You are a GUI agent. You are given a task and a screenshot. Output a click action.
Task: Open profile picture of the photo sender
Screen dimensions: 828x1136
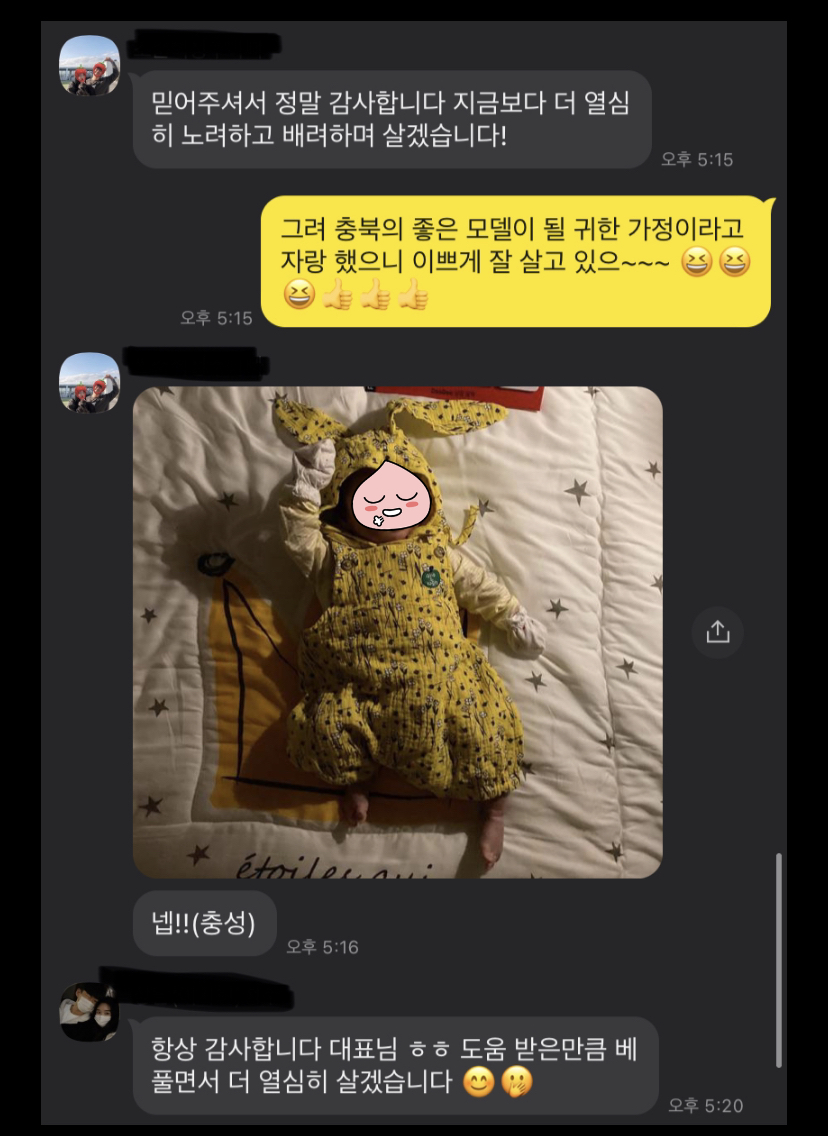pyautogui.click(x=90, y=382)
